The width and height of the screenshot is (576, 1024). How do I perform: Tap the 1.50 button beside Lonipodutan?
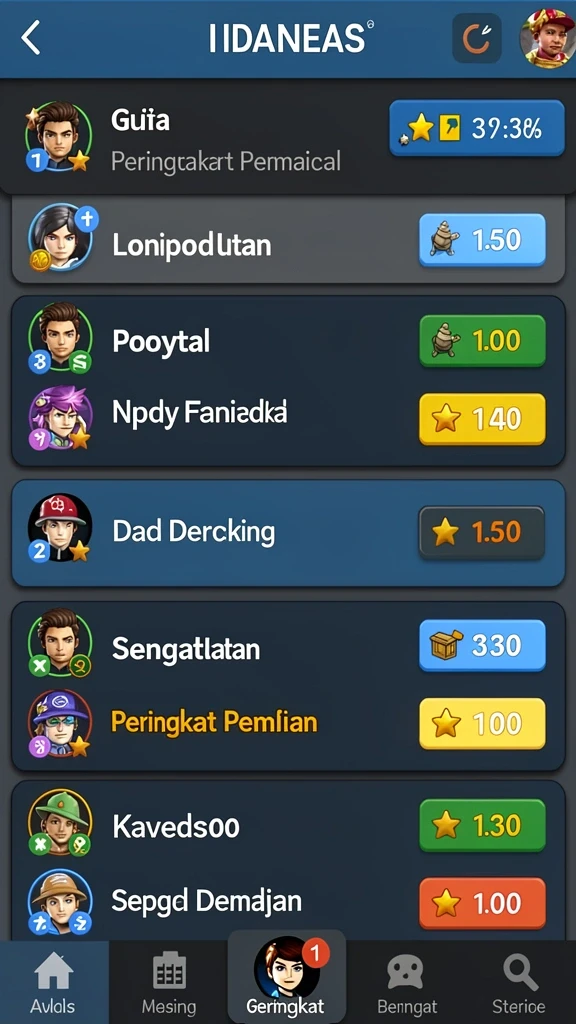482,240
